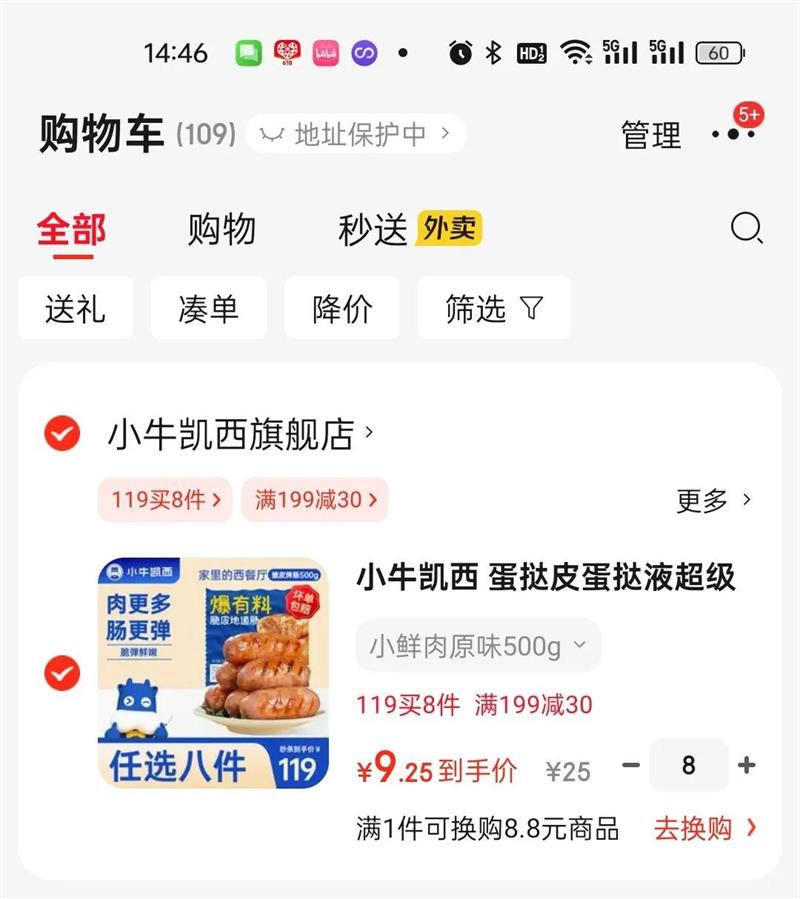Switch to the 全部 tab
The image size is (800, 899).
click(x=71, y=230)
